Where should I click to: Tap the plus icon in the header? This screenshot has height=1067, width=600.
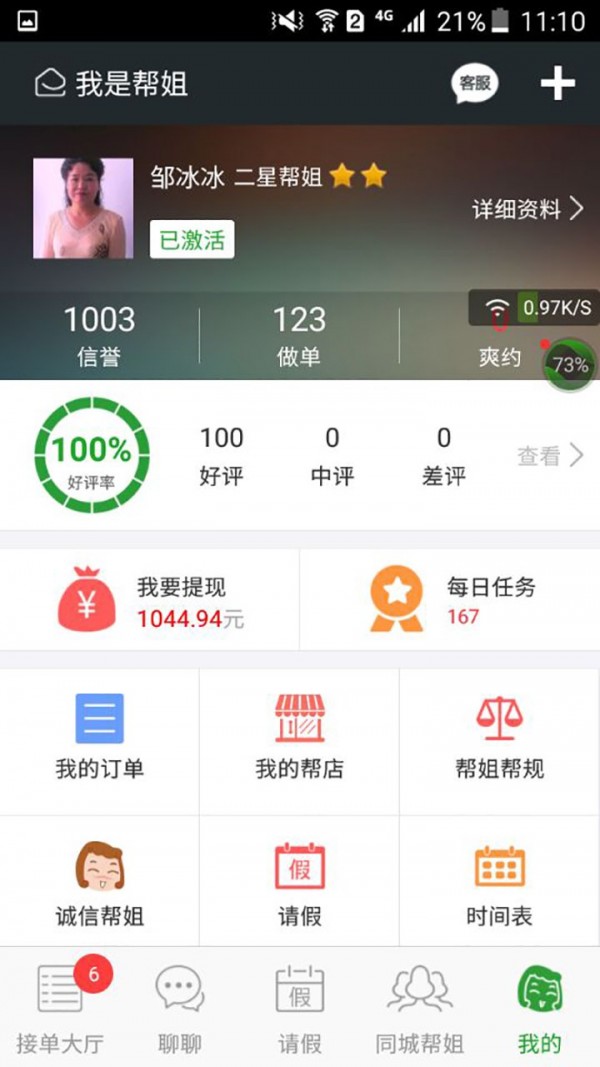[x=557, y=84]
